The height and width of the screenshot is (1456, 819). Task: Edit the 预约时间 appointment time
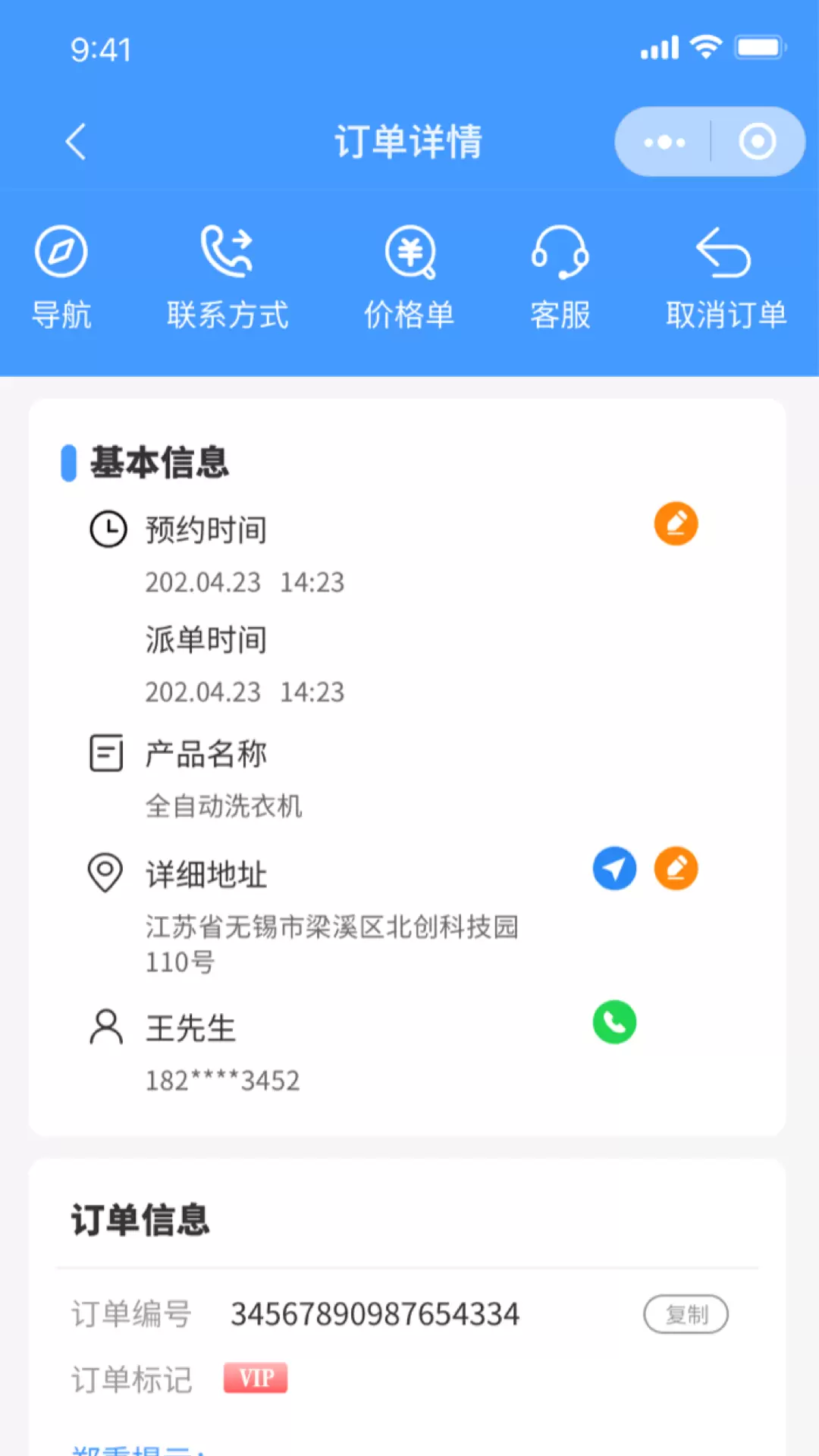coord(676,524)
